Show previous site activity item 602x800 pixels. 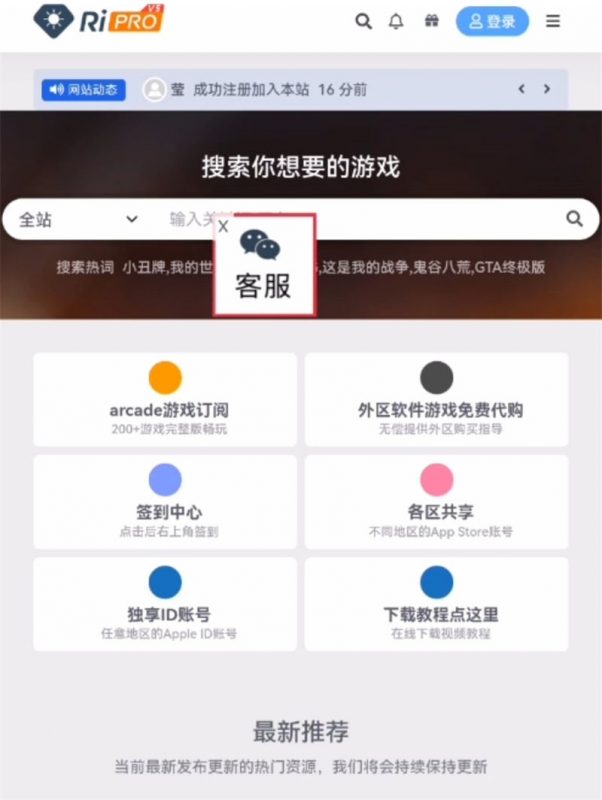(x=521, y=90)
